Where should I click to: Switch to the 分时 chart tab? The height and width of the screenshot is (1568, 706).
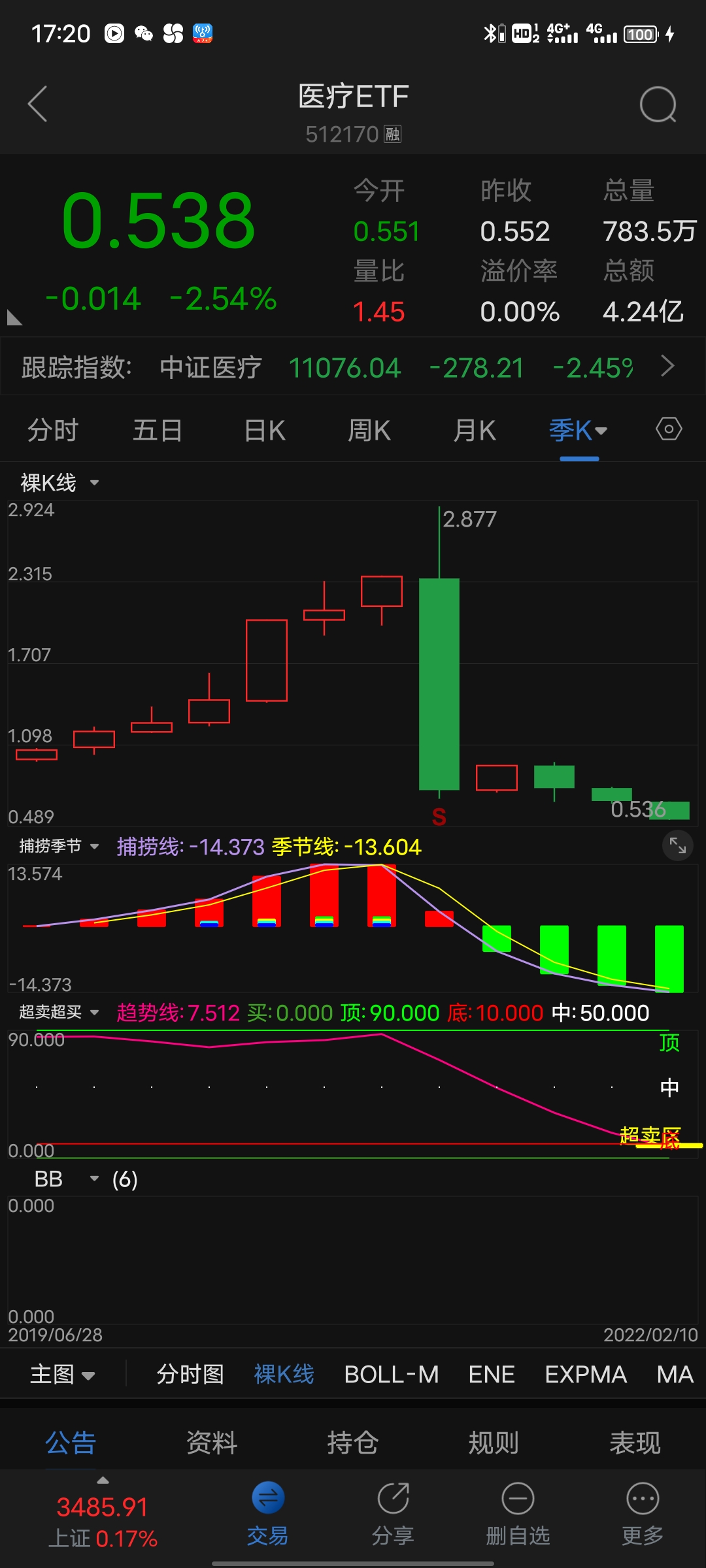53,431
